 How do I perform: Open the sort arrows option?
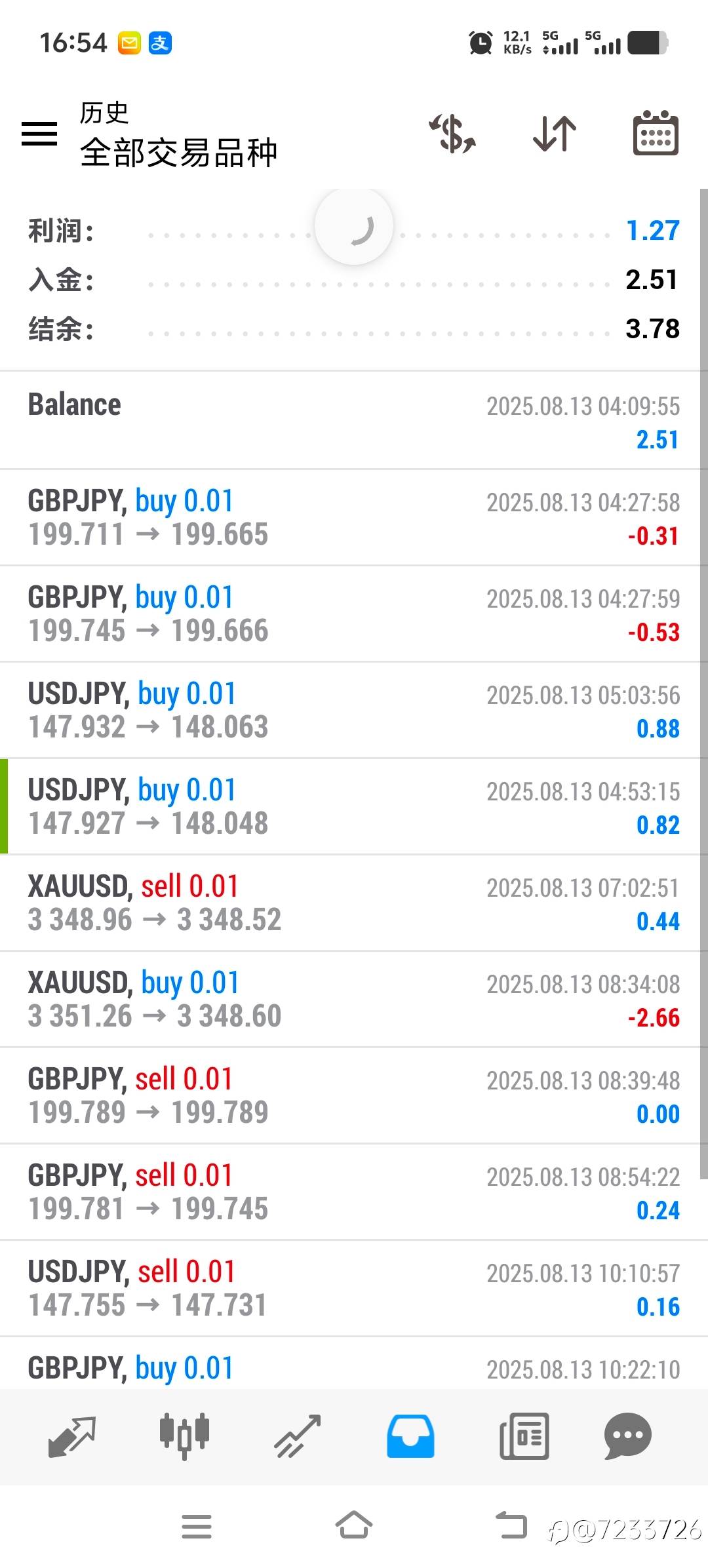[555, 134]
